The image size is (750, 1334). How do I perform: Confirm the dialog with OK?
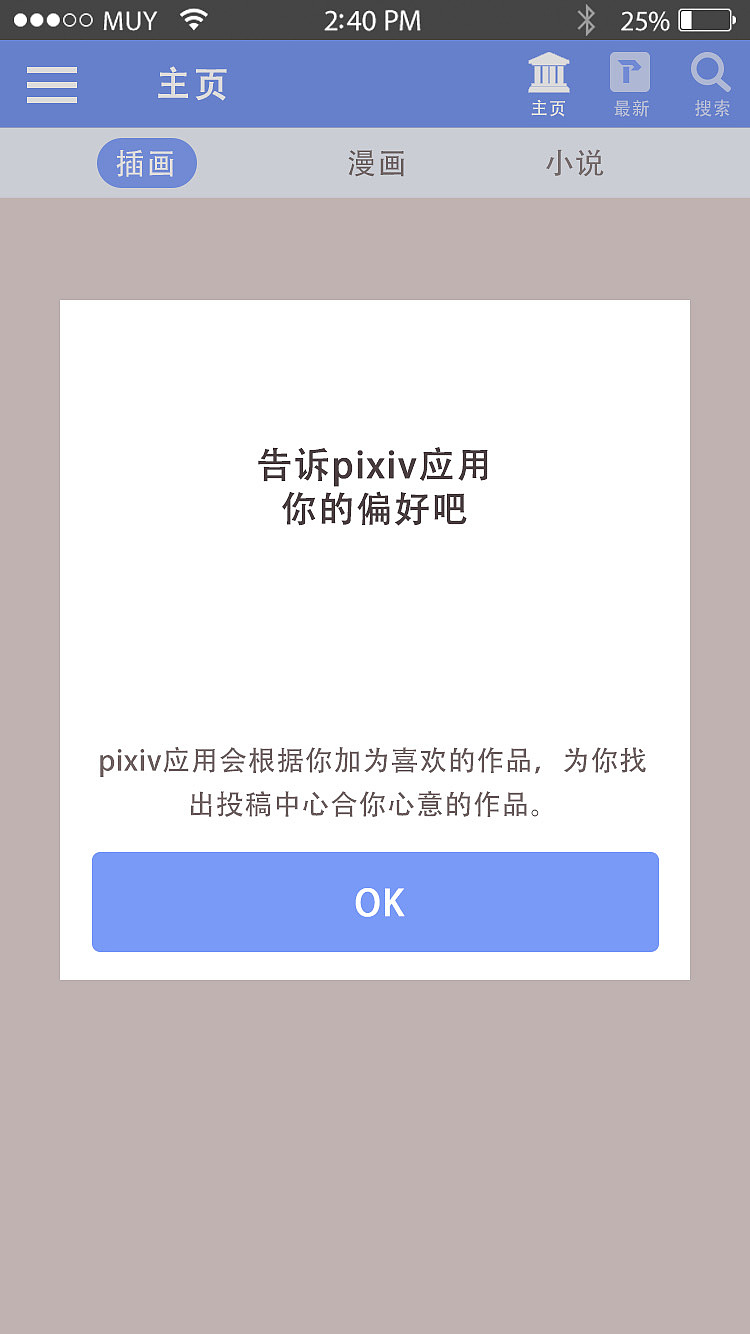pos(375,902)
